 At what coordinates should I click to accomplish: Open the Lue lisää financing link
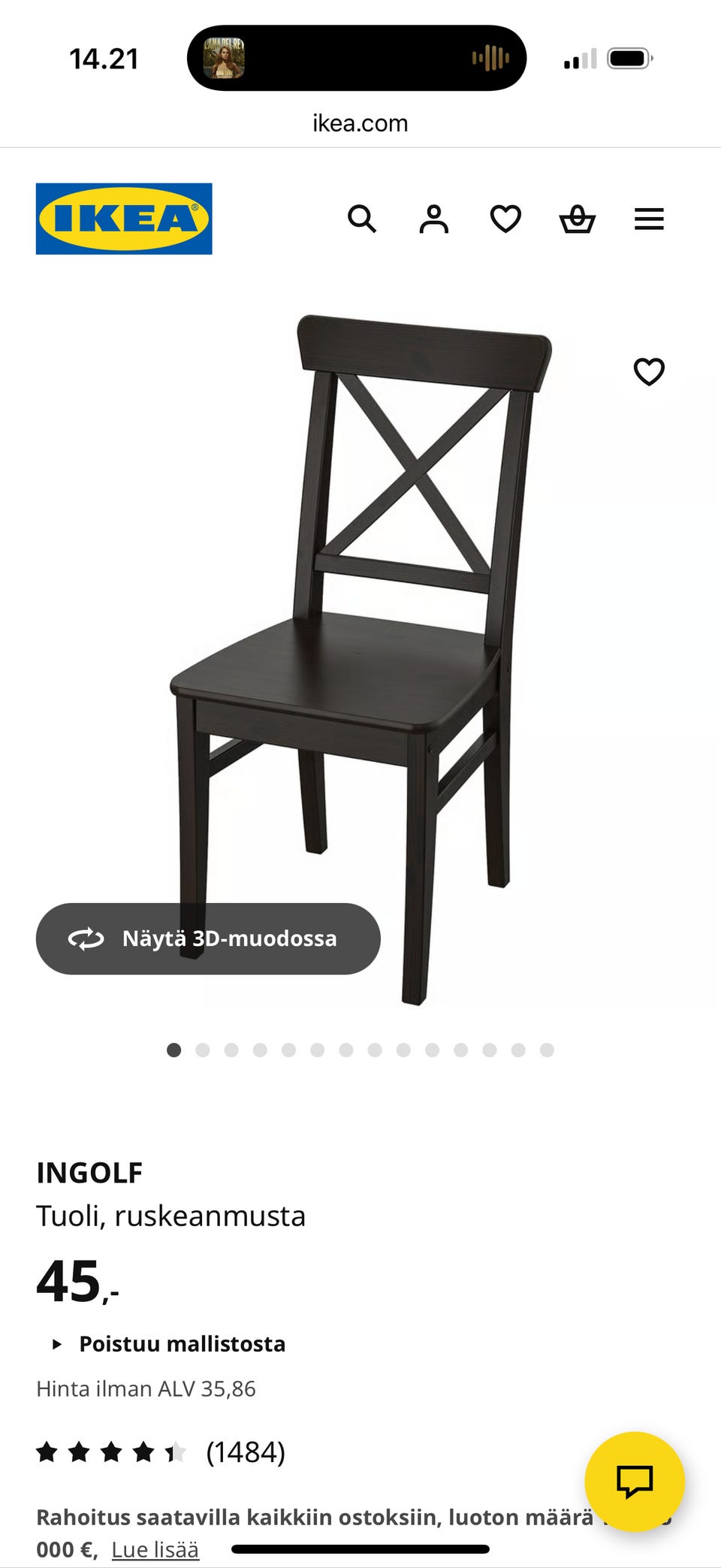[x=155, y=1549]
